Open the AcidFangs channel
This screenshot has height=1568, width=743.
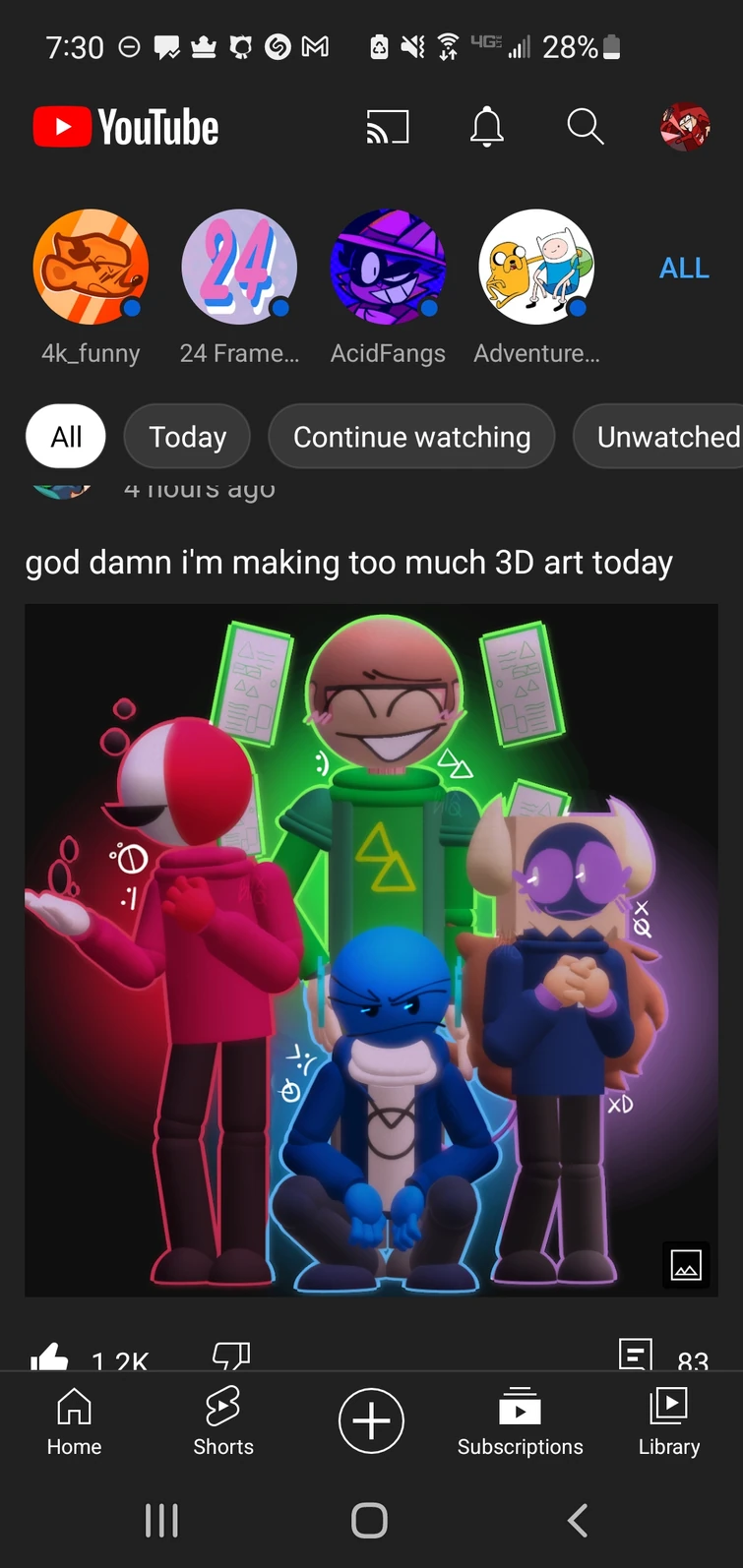(x=388, y=268)
